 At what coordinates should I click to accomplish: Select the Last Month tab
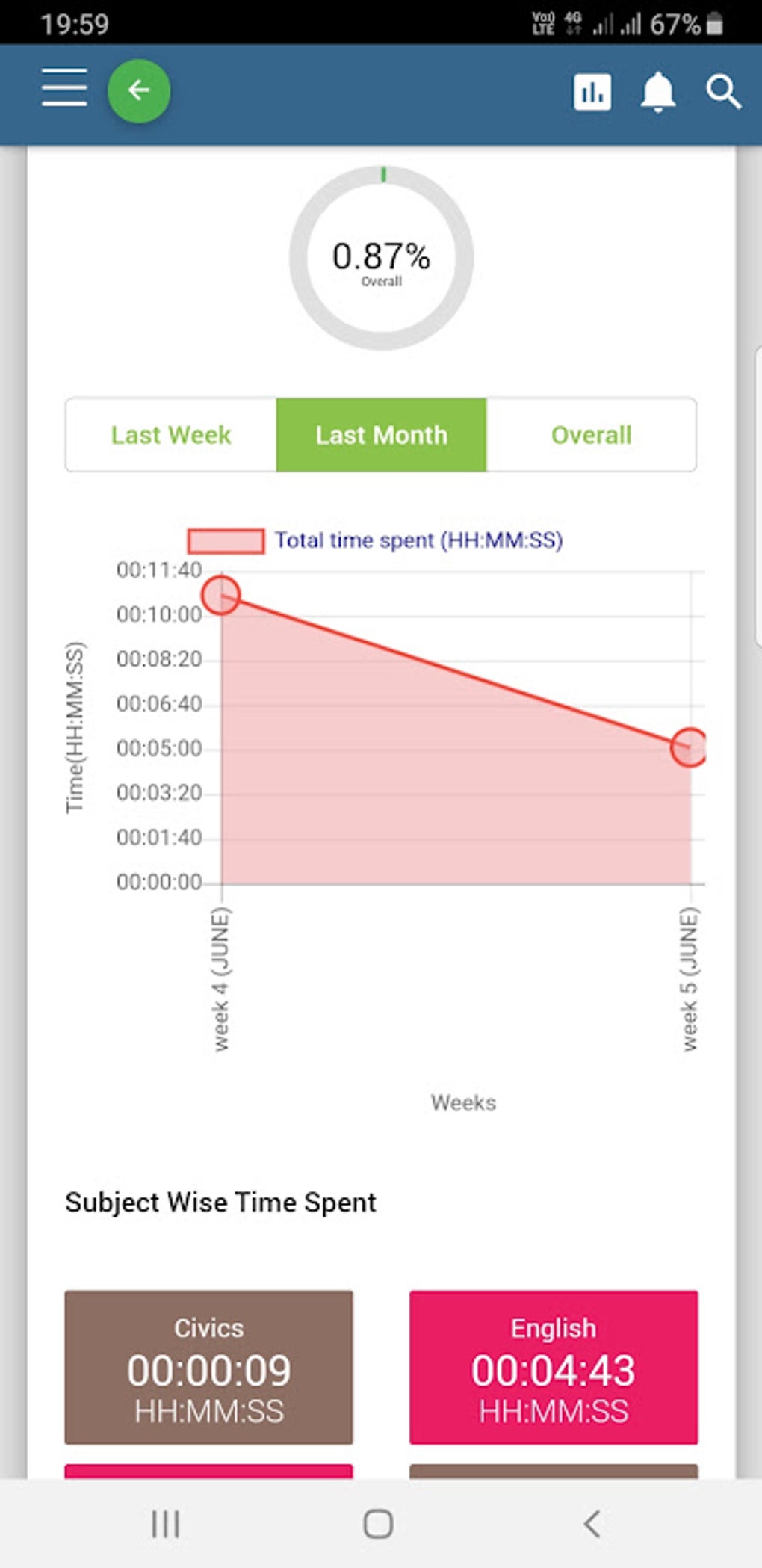(x=381, y=435)
